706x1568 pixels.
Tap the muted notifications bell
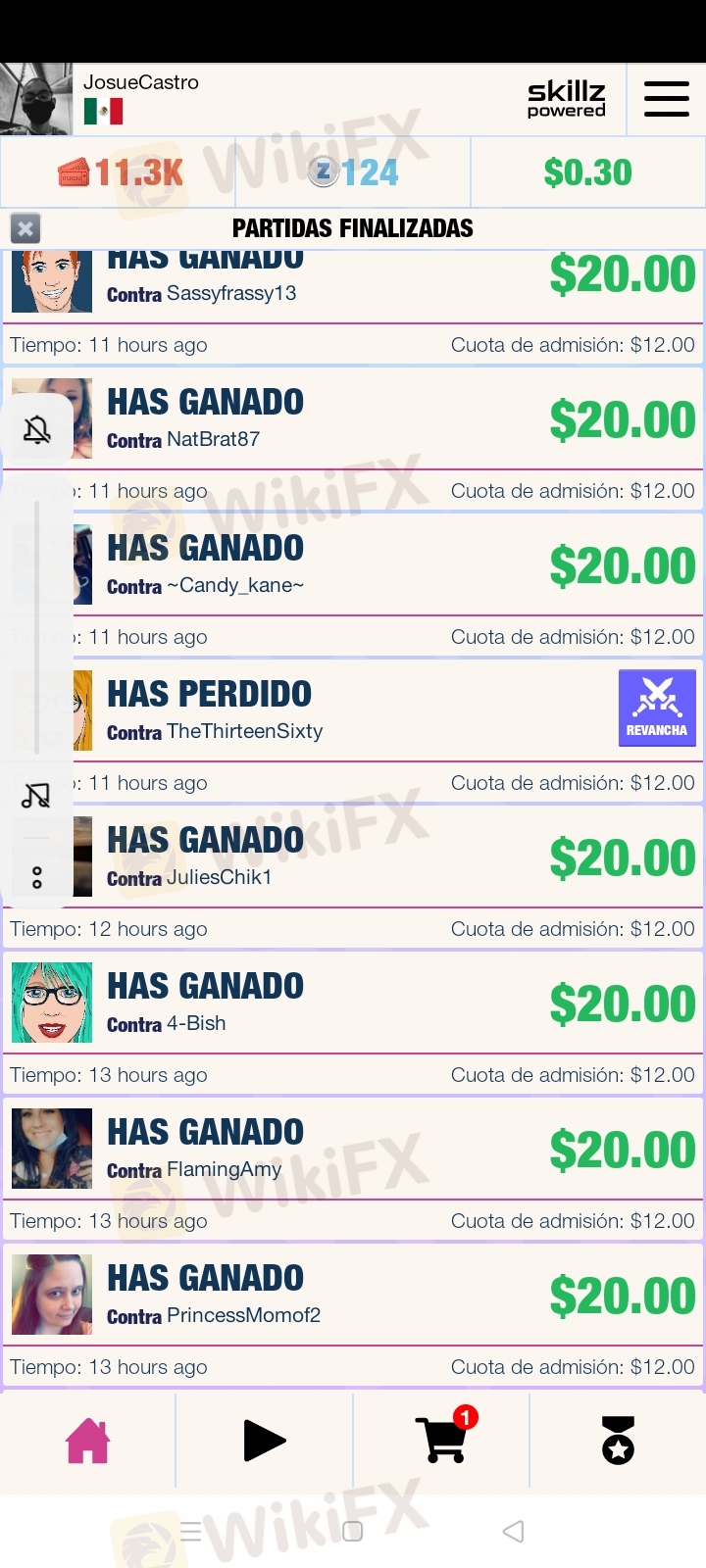[37, 429]
